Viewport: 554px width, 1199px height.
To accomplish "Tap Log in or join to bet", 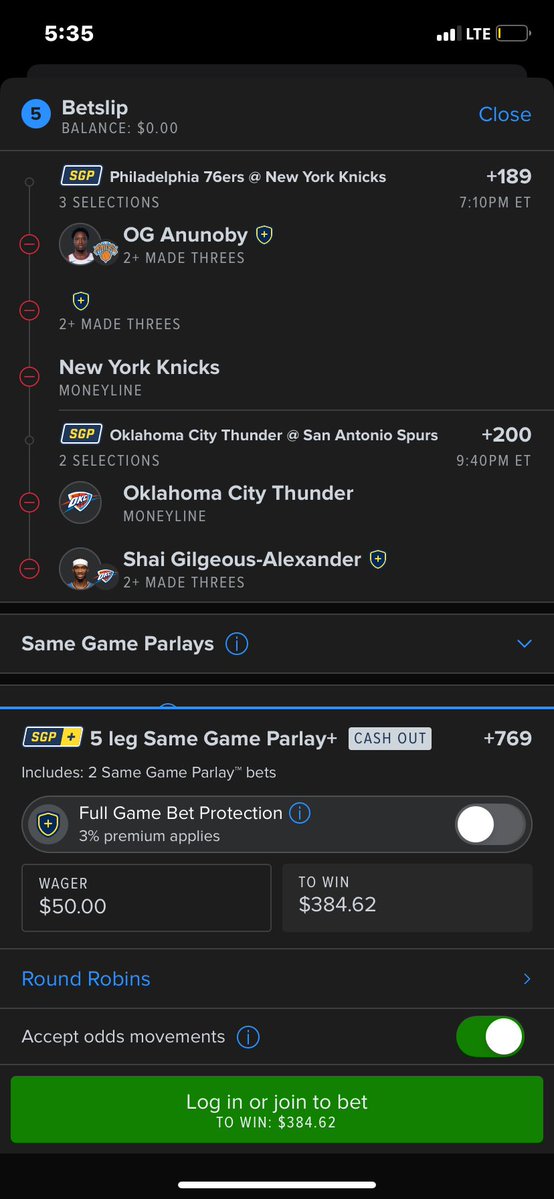I will click(x=277, y=1110).
